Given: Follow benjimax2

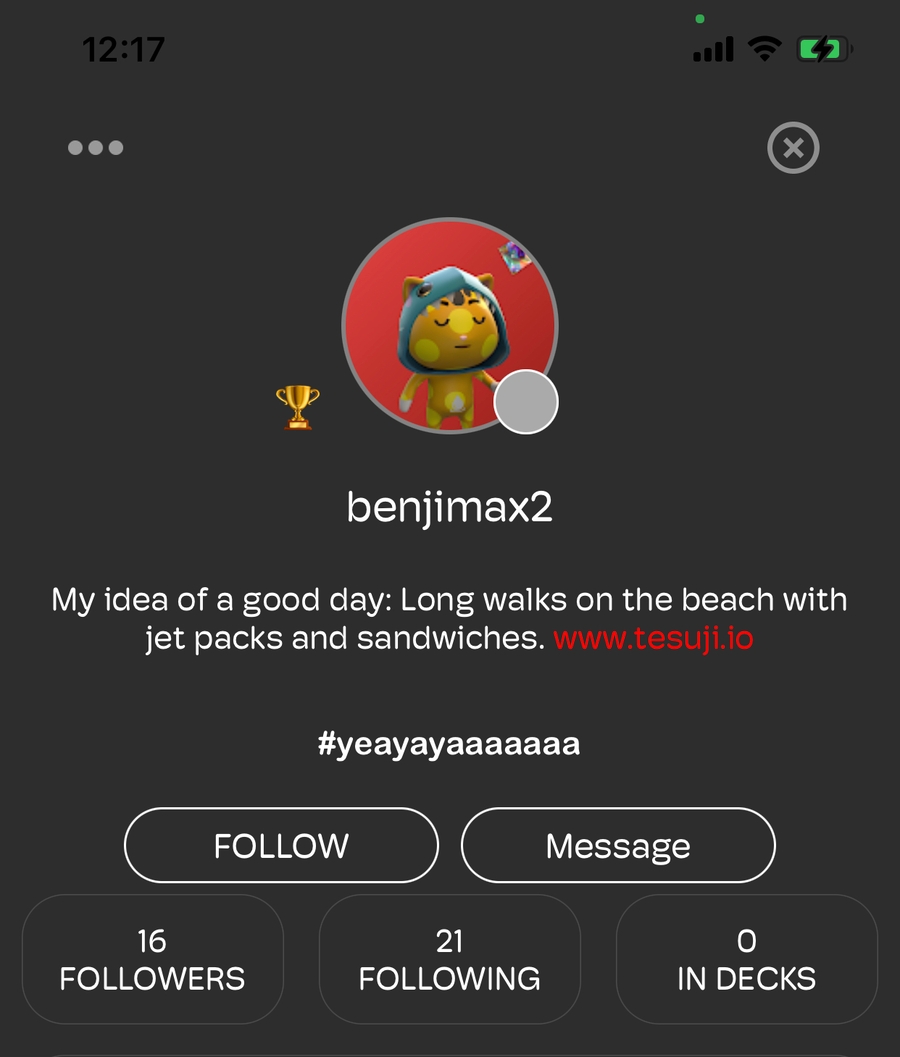Looking at the screenshot, I should pyautogui.click(x=281, y=846).
